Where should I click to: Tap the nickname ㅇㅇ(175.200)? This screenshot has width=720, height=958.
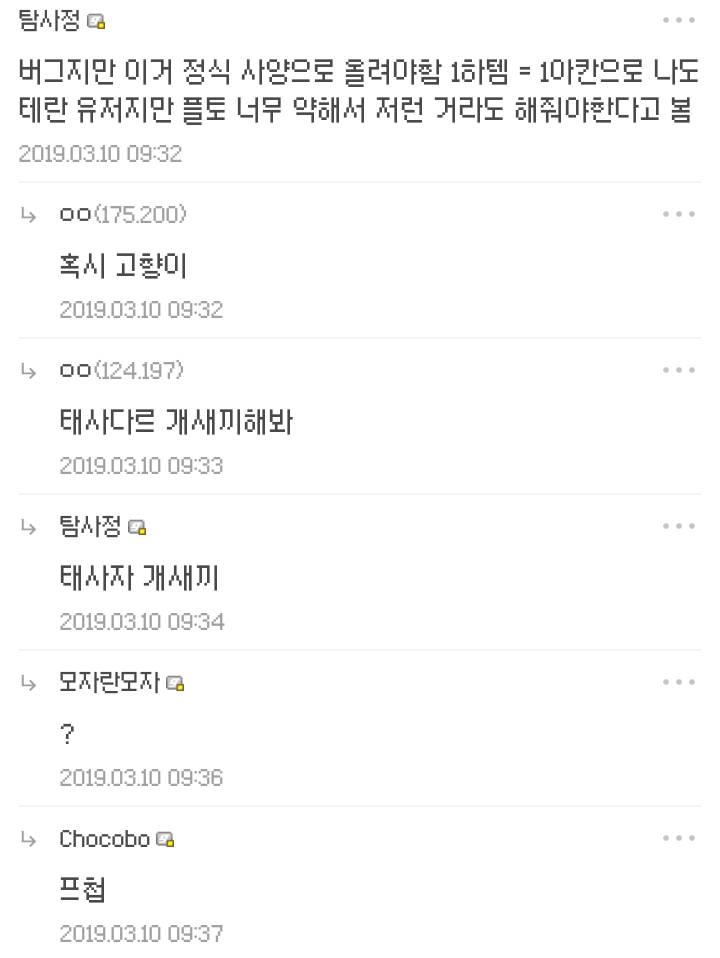pyautogui.click(x=122, y=215)
